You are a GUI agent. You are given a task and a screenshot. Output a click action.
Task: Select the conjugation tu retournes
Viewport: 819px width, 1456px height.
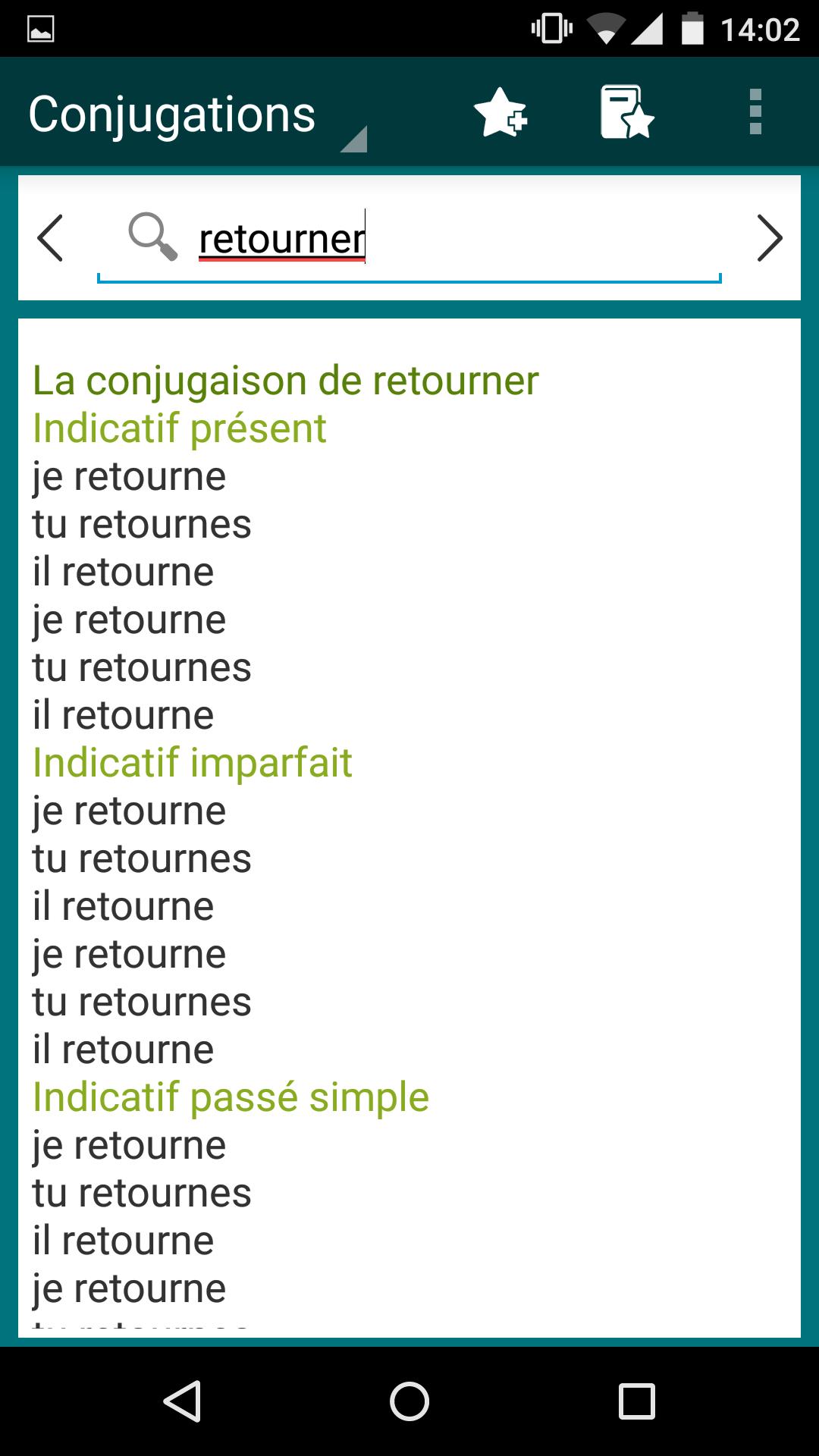click(x=141, y=523)
